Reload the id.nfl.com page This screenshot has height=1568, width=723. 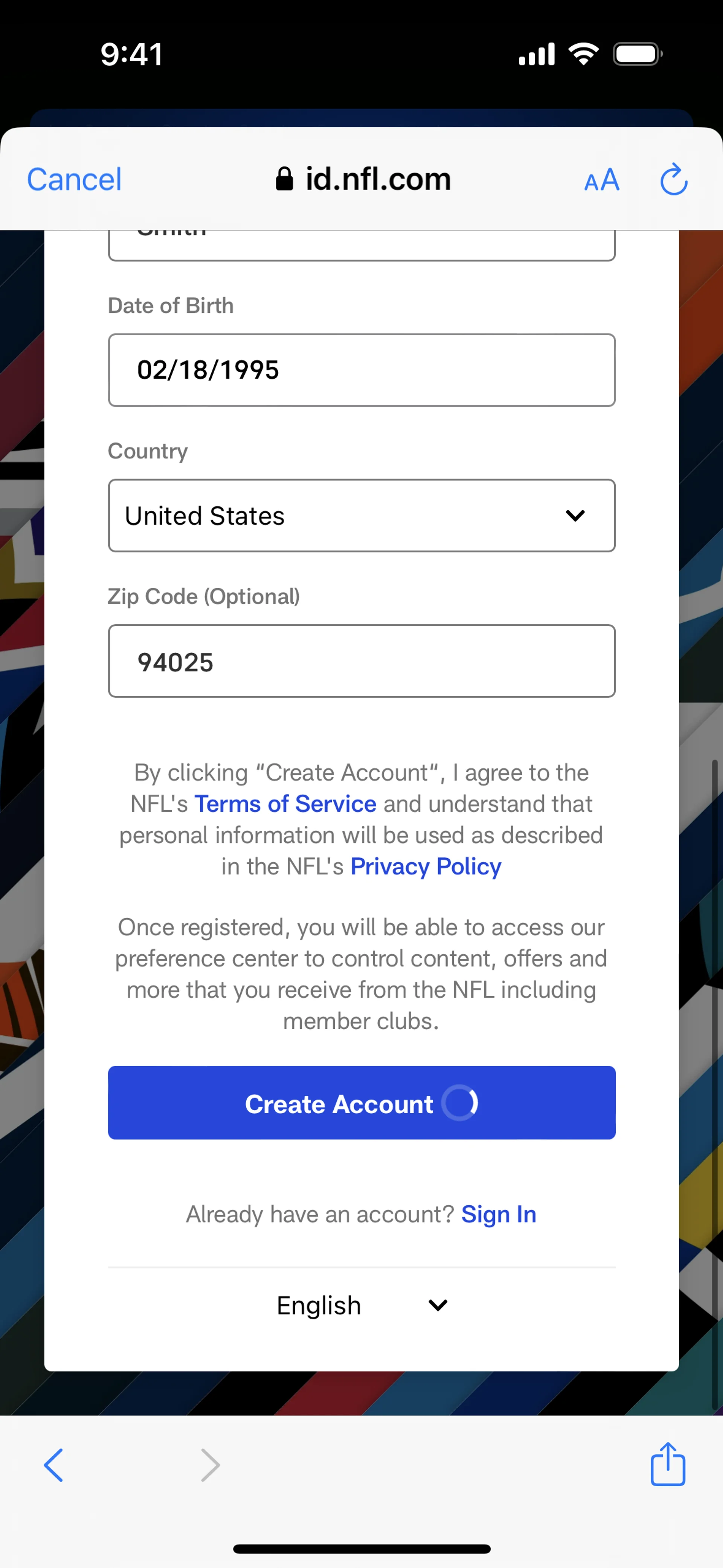point(674,180)
